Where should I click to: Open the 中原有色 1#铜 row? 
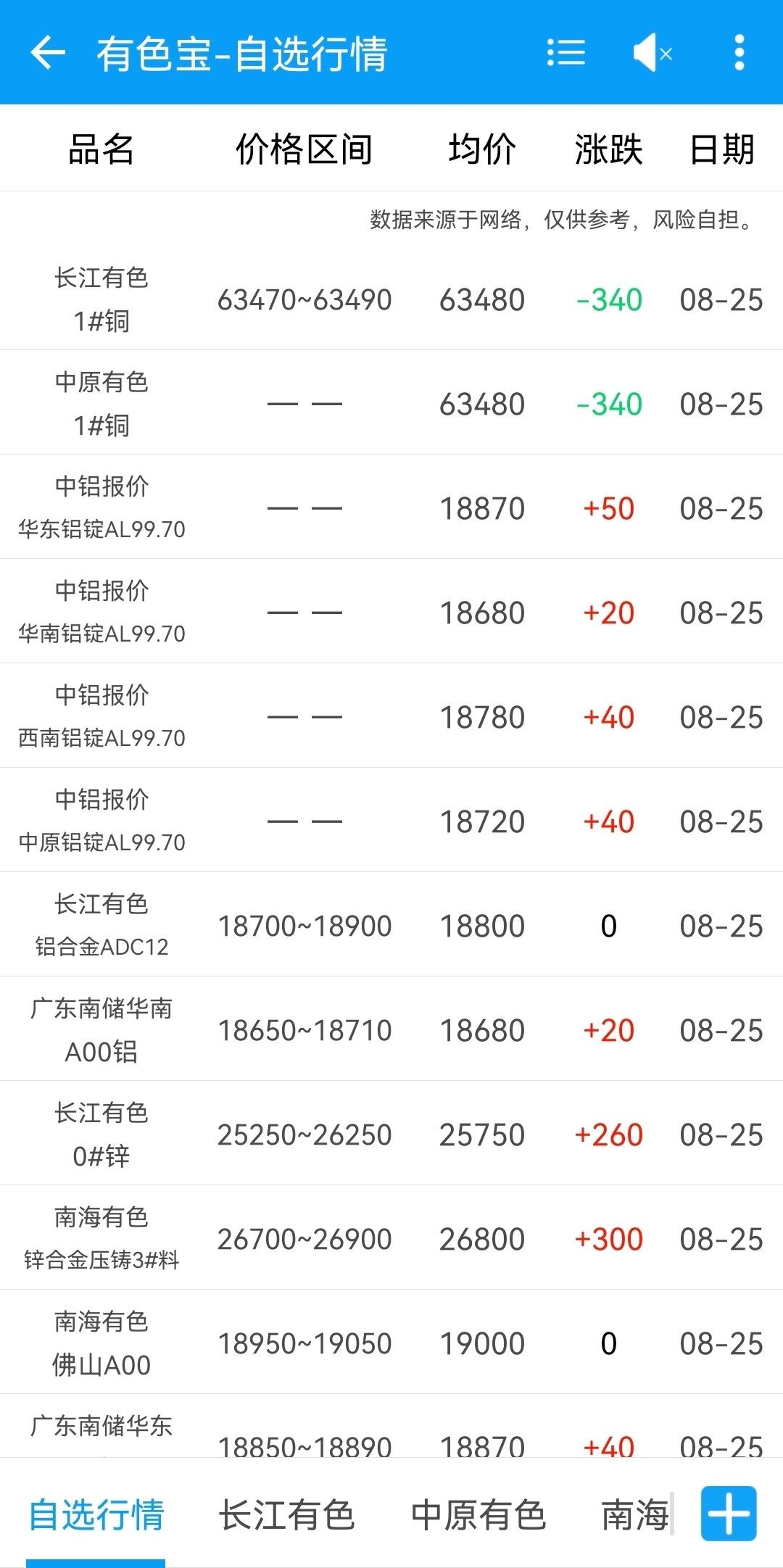pos(391,403)
